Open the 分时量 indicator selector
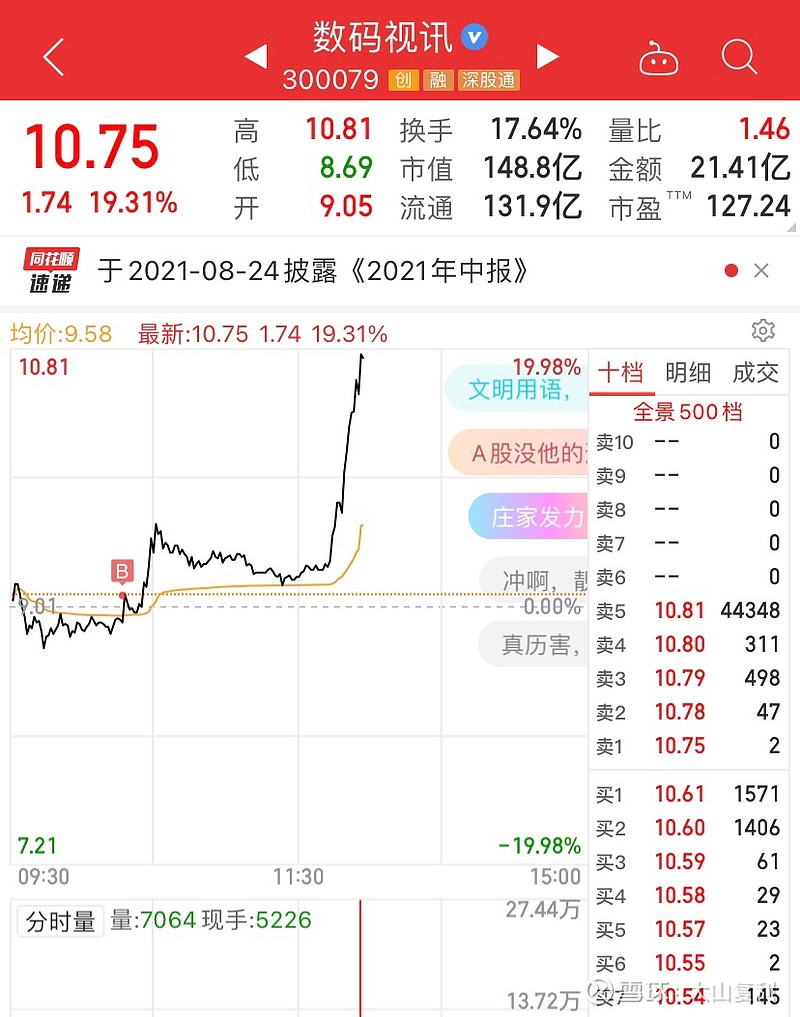 (61, 921)
